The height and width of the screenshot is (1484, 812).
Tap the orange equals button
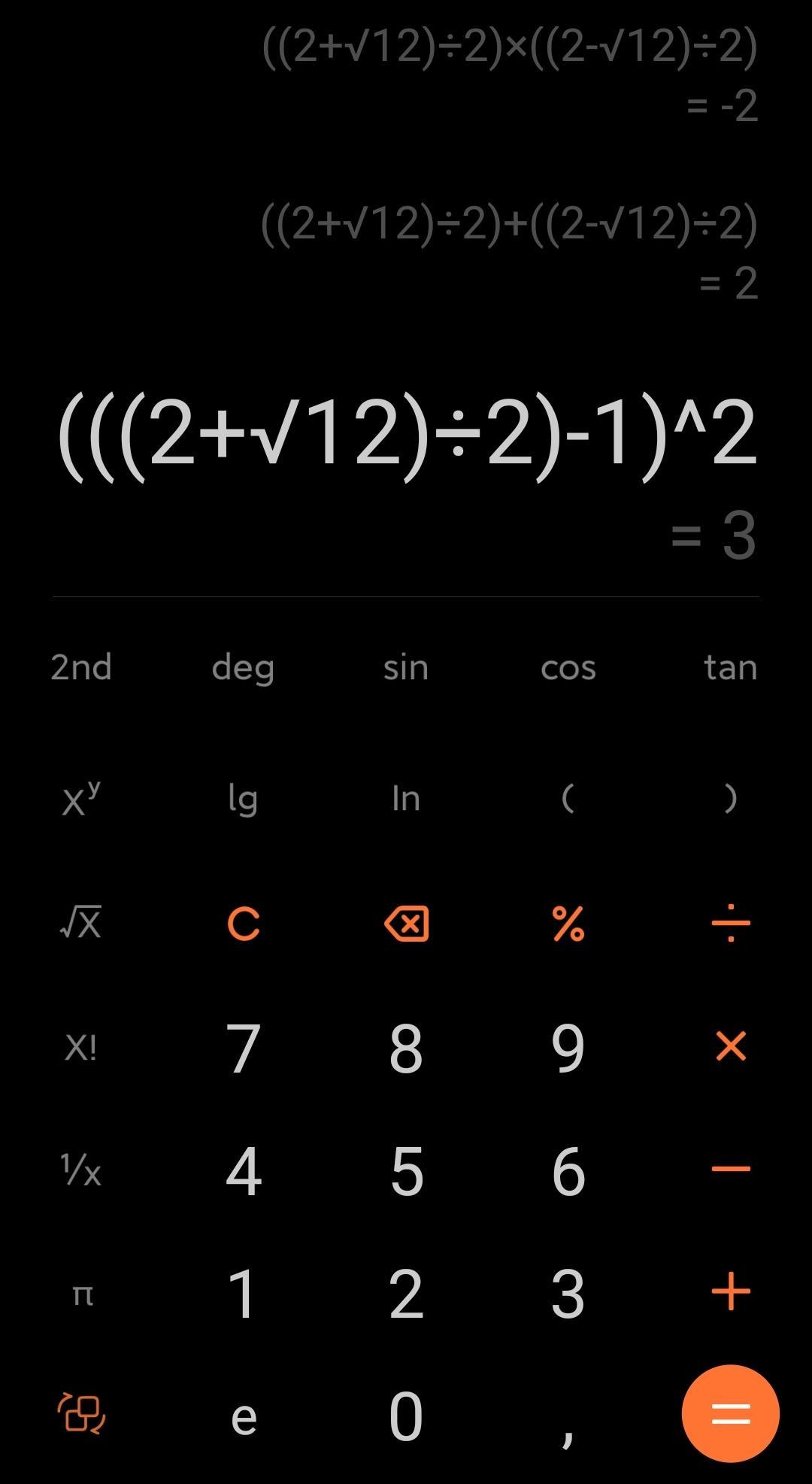pos(730,1413)
